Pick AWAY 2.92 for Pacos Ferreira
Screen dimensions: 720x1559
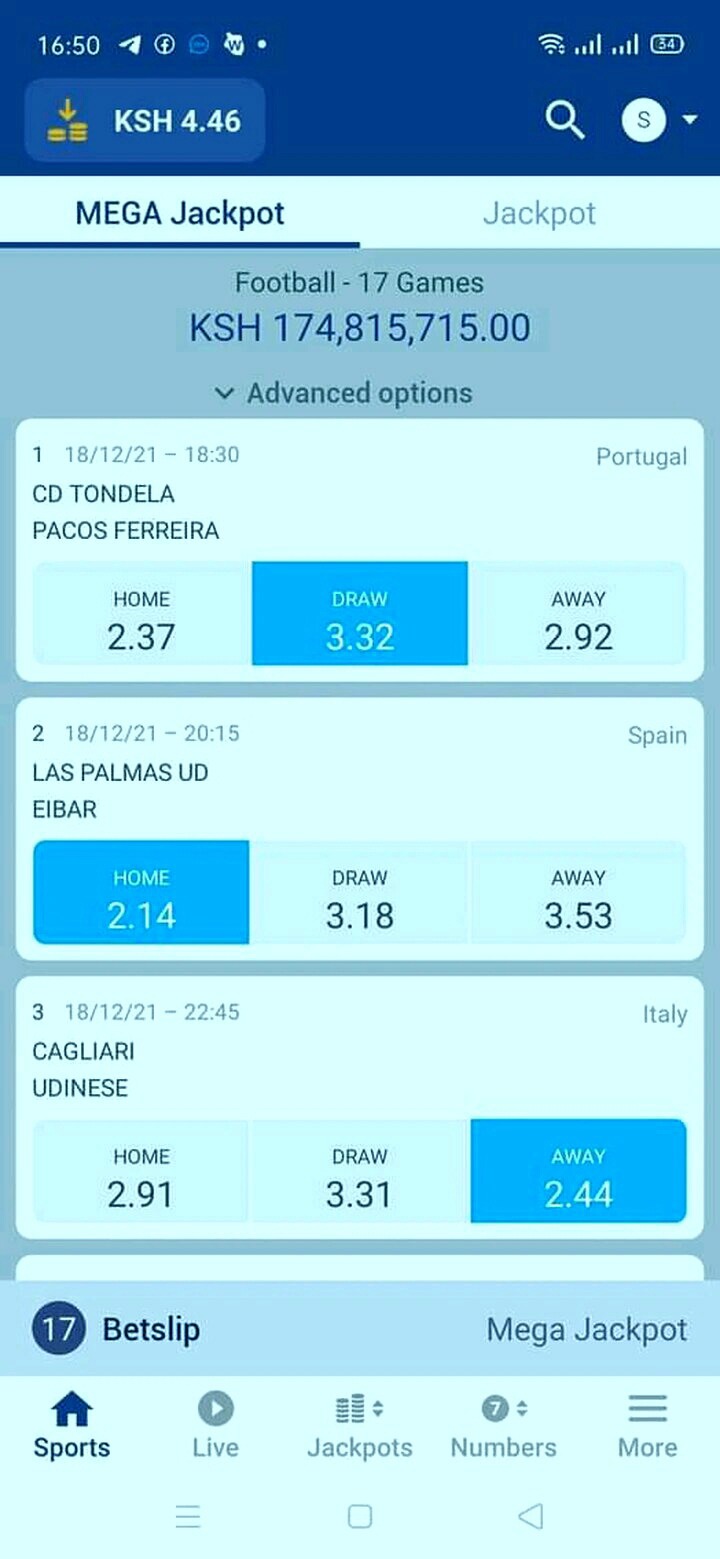point(578,614)
